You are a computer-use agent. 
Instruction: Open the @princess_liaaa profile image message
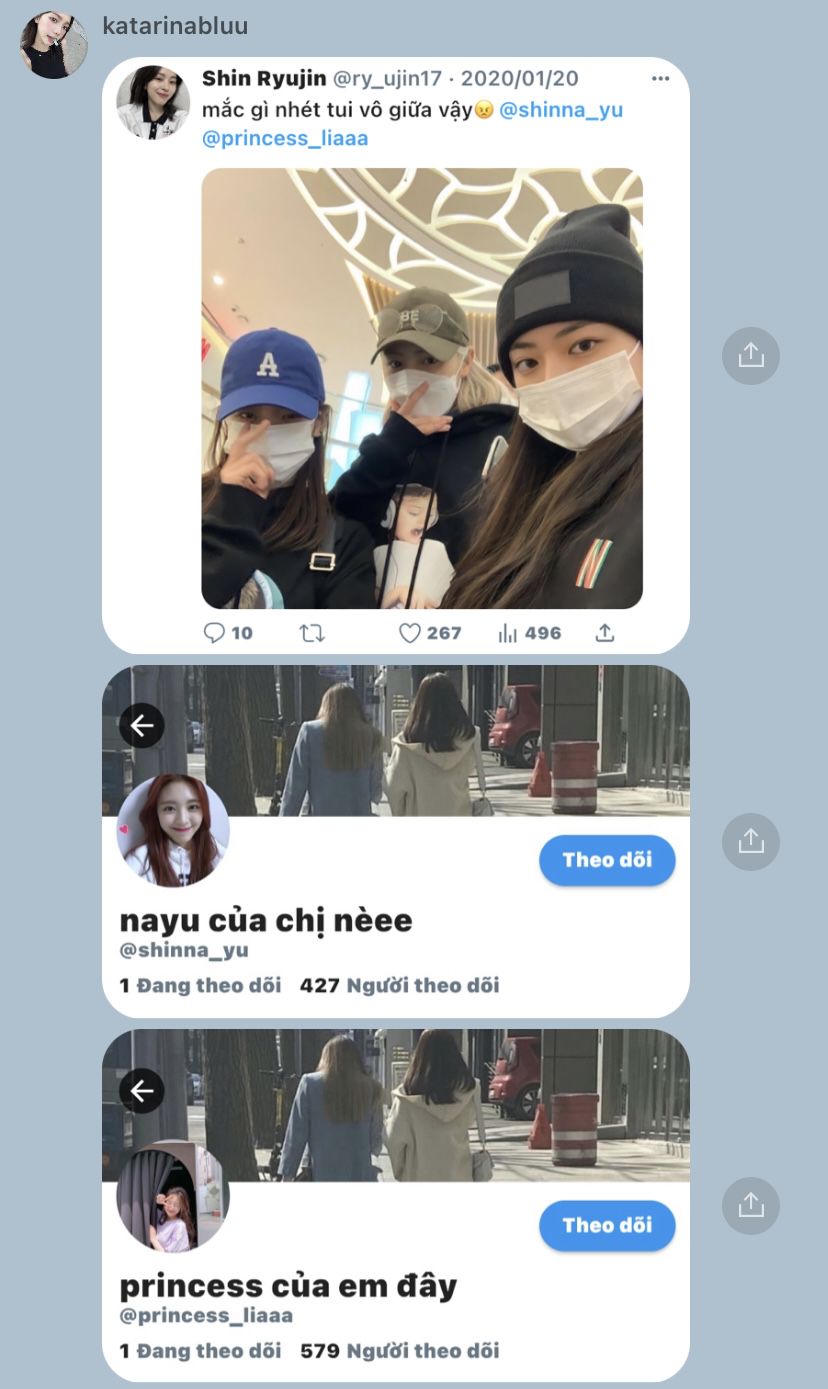(x=396, y=1205)
